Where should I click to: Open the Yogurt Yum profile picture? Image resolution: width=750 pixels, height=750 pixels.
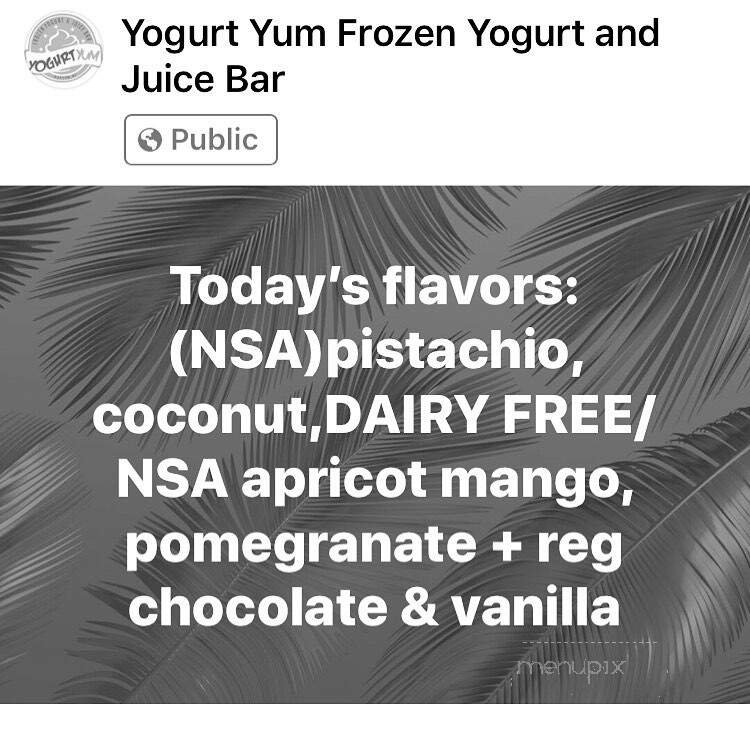[x=64, y=52]
